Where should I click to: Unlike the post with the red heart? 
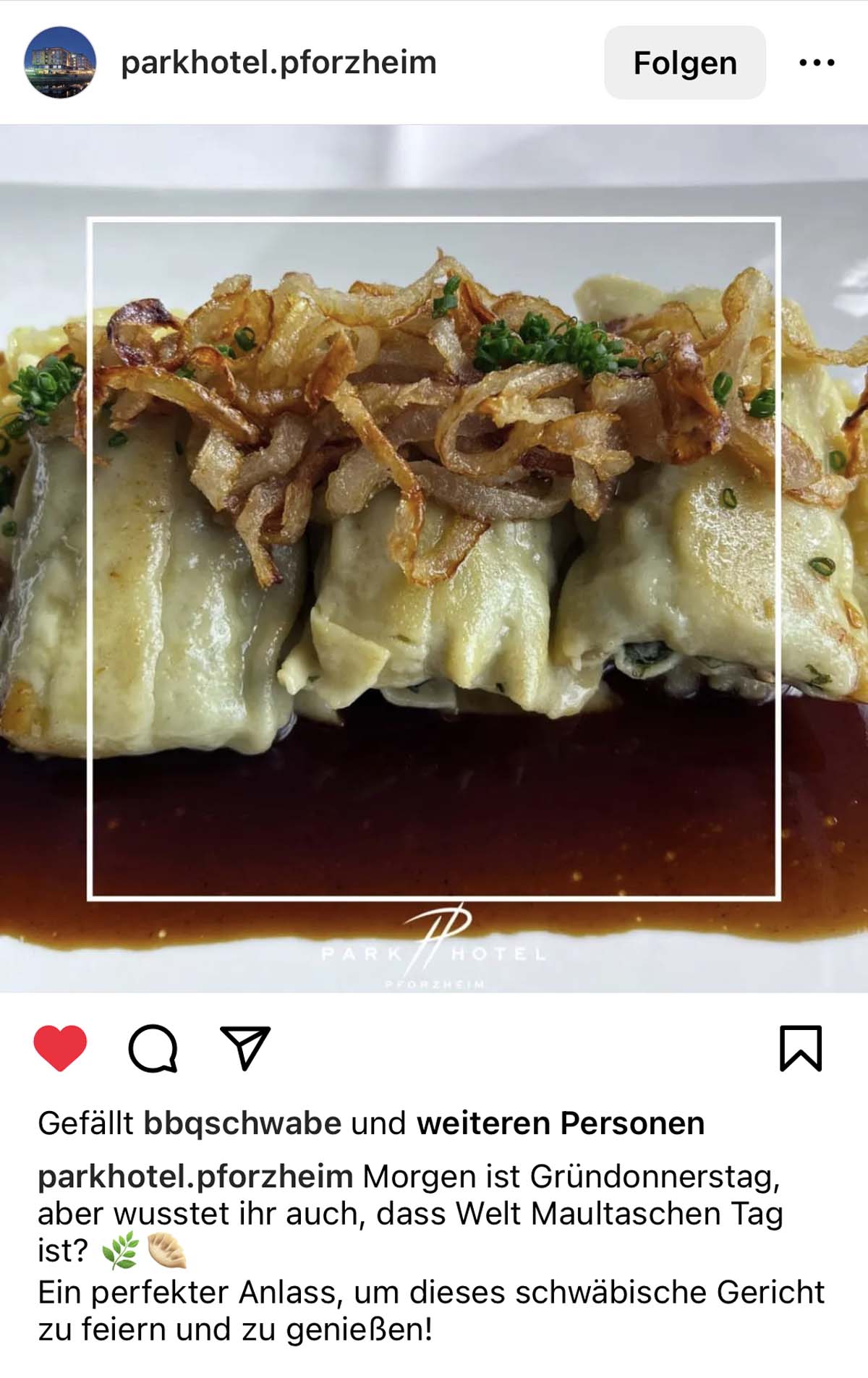60,1047
